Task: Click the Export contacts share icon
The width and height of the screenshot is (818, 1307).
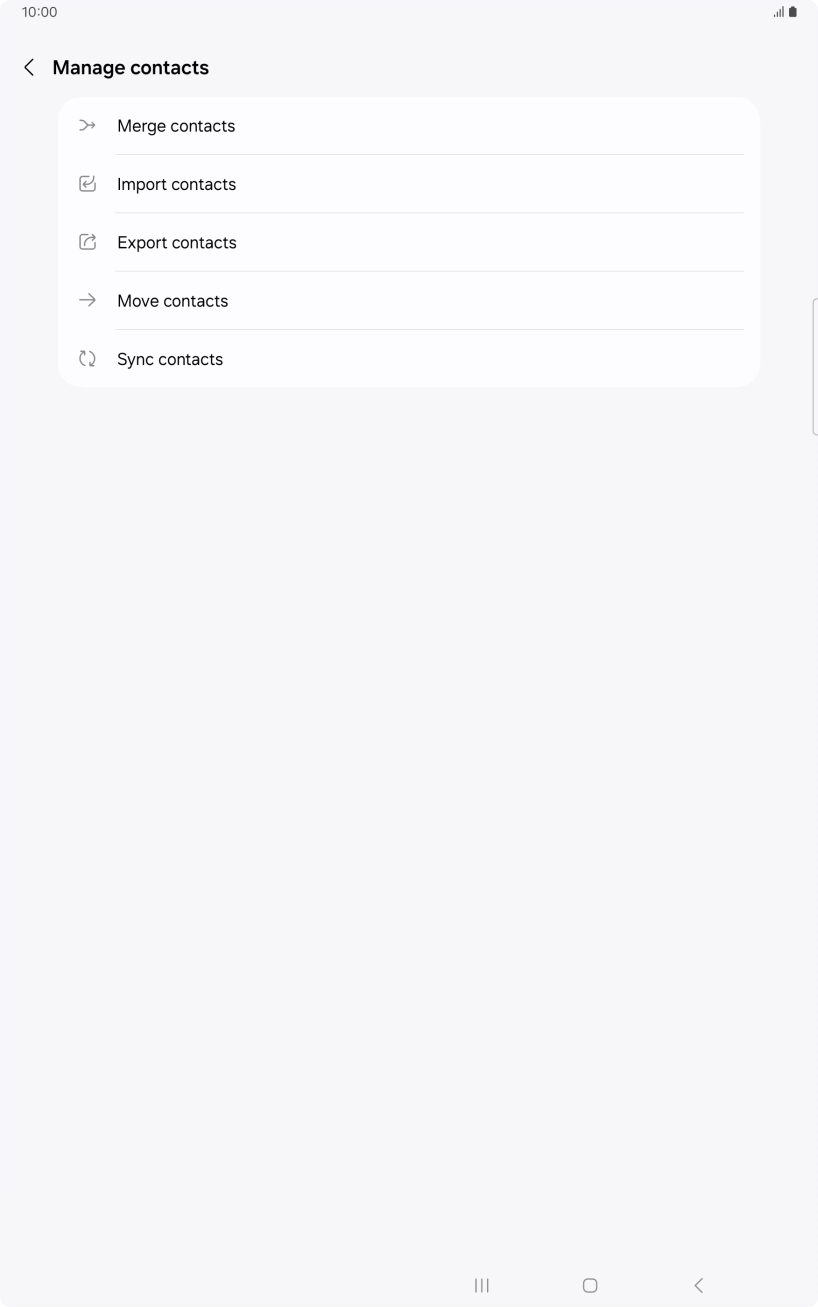Action: point(87,242)
